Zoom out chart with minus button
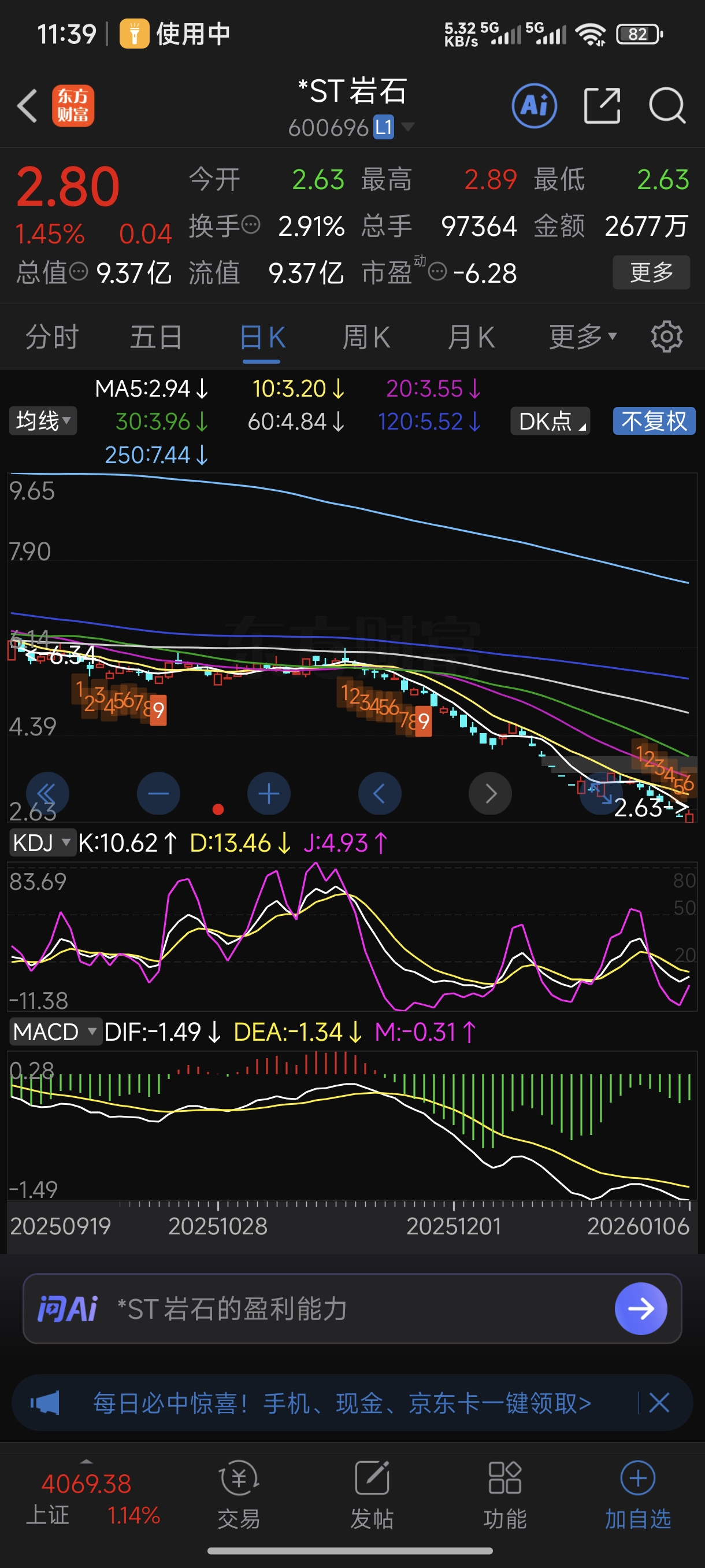The width and height of the screenshot is (705, 1568). click(x=158, y=793)
